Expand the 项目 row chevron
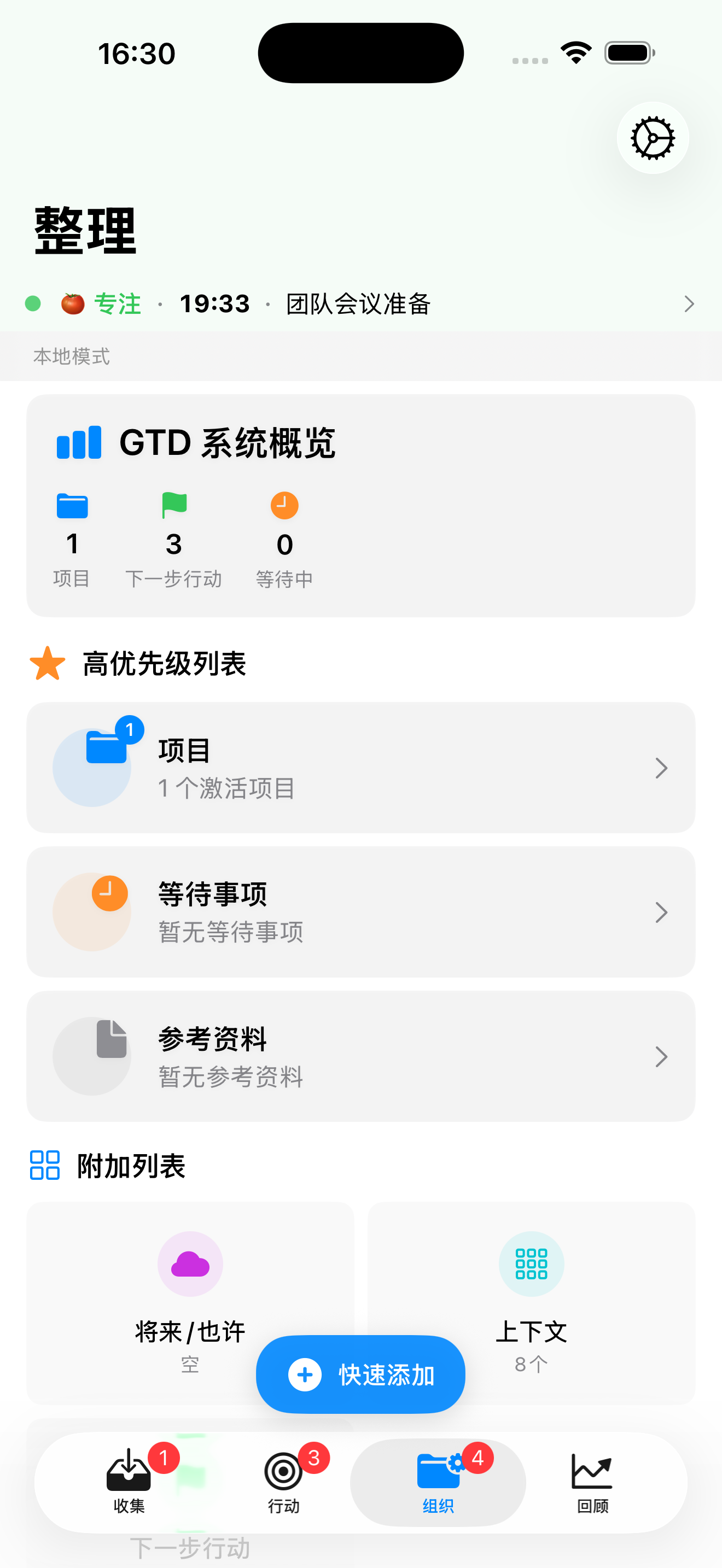The image size is (722, 1568). click(x=662, y=768)
